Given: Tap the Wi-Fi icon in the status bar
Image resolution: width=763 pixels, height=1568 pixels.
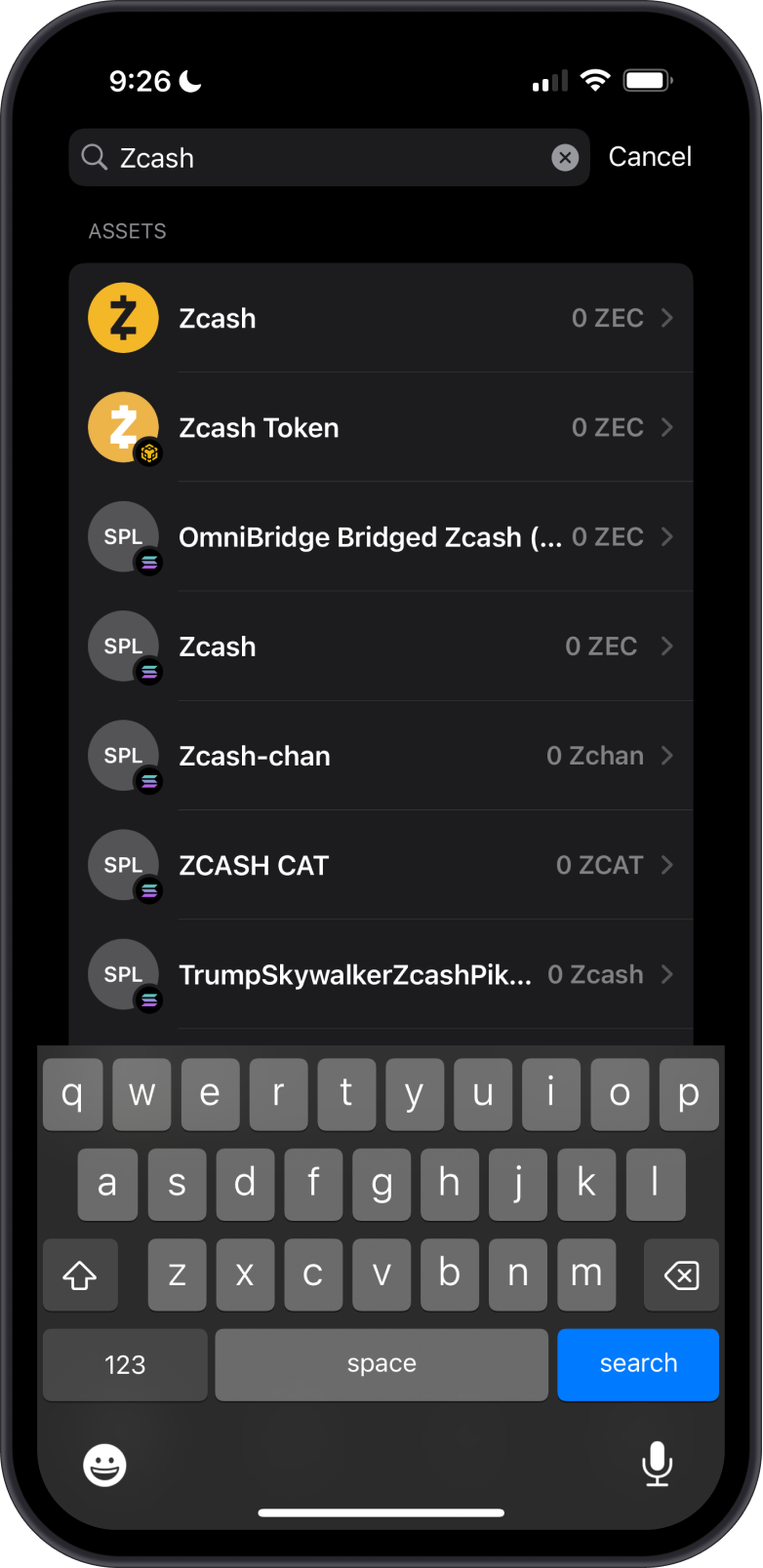Looking at the screenshot, I should (596, 81).
